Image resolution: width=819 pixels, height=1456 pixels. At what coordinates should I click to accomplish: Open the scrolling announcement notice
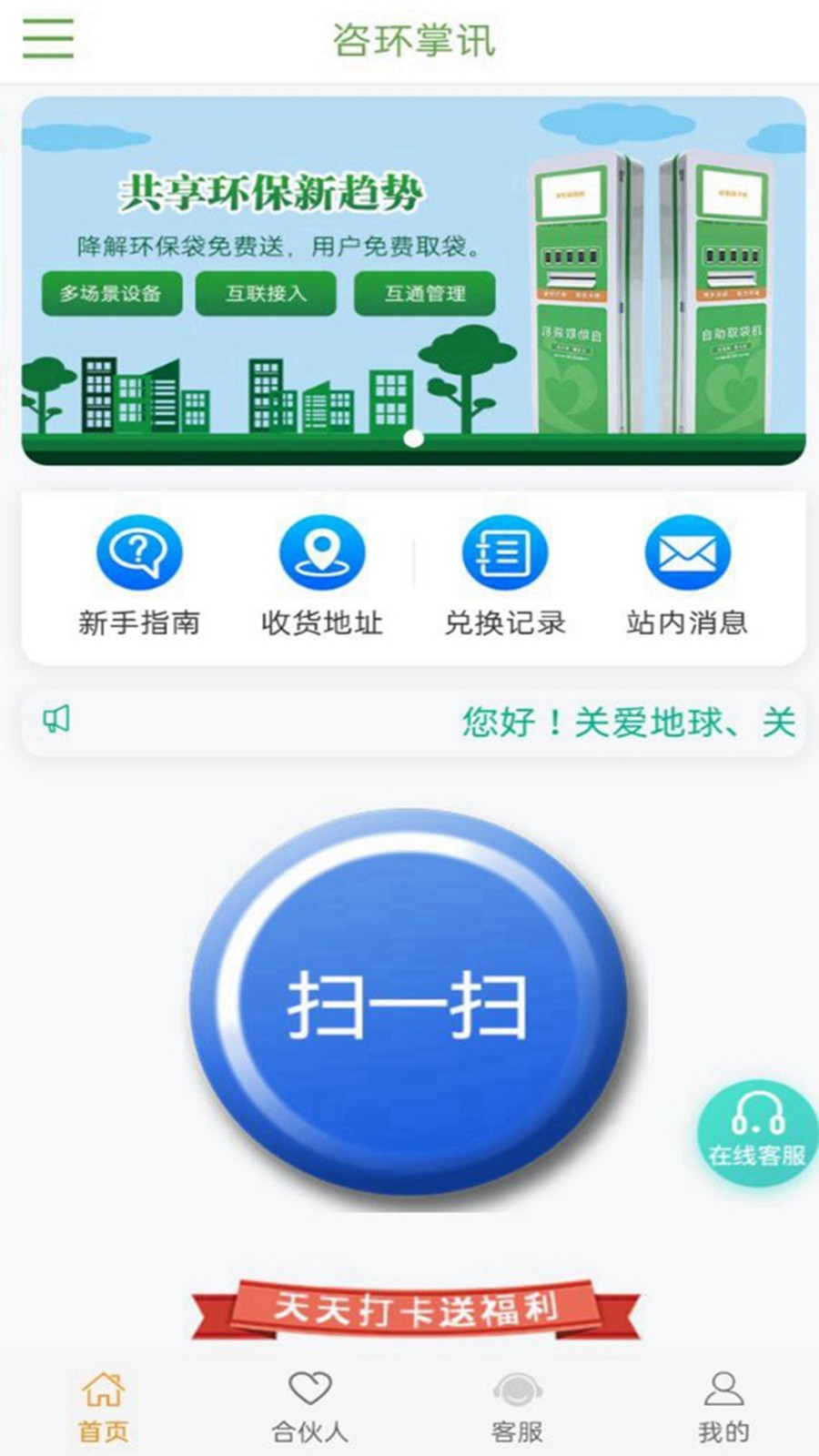pyautogui.click(x=414, y=723)
